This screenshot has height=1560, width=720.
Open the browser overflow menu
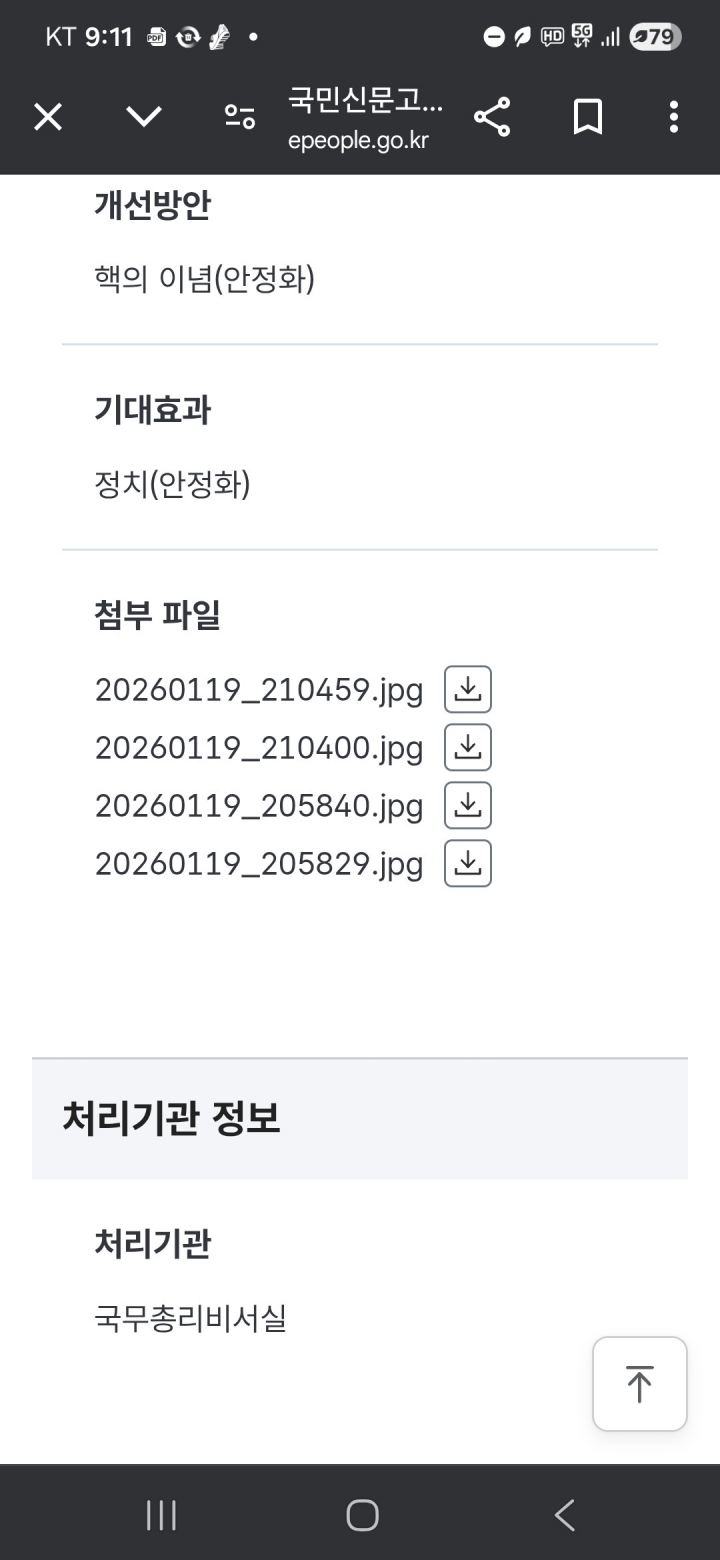(x=674, y=118)
